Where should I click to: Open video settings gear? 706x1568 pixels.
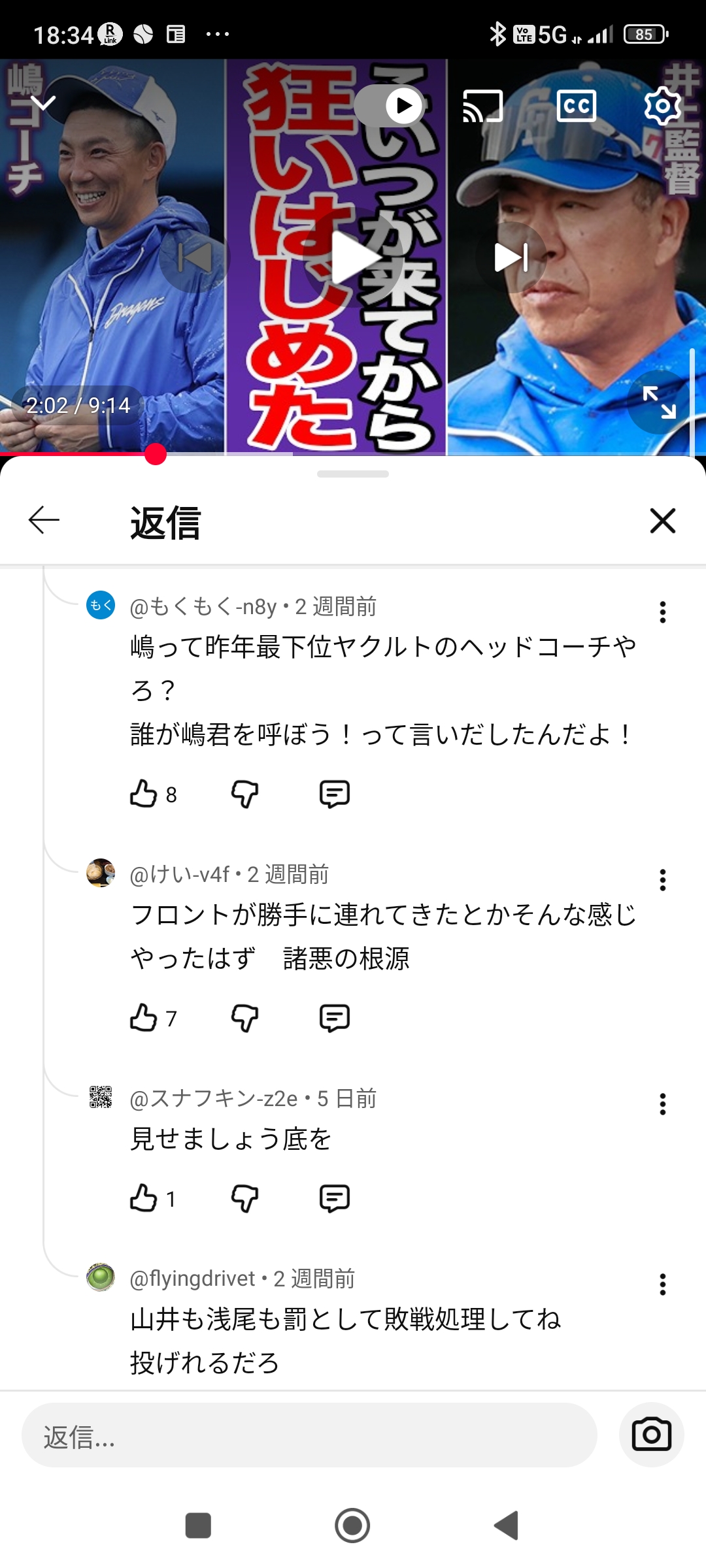pos(662,106)
